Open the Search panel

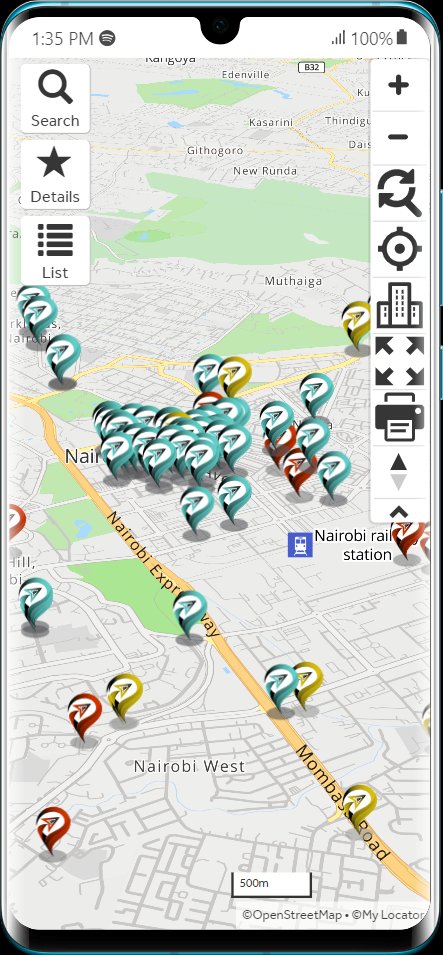(55, 98)
